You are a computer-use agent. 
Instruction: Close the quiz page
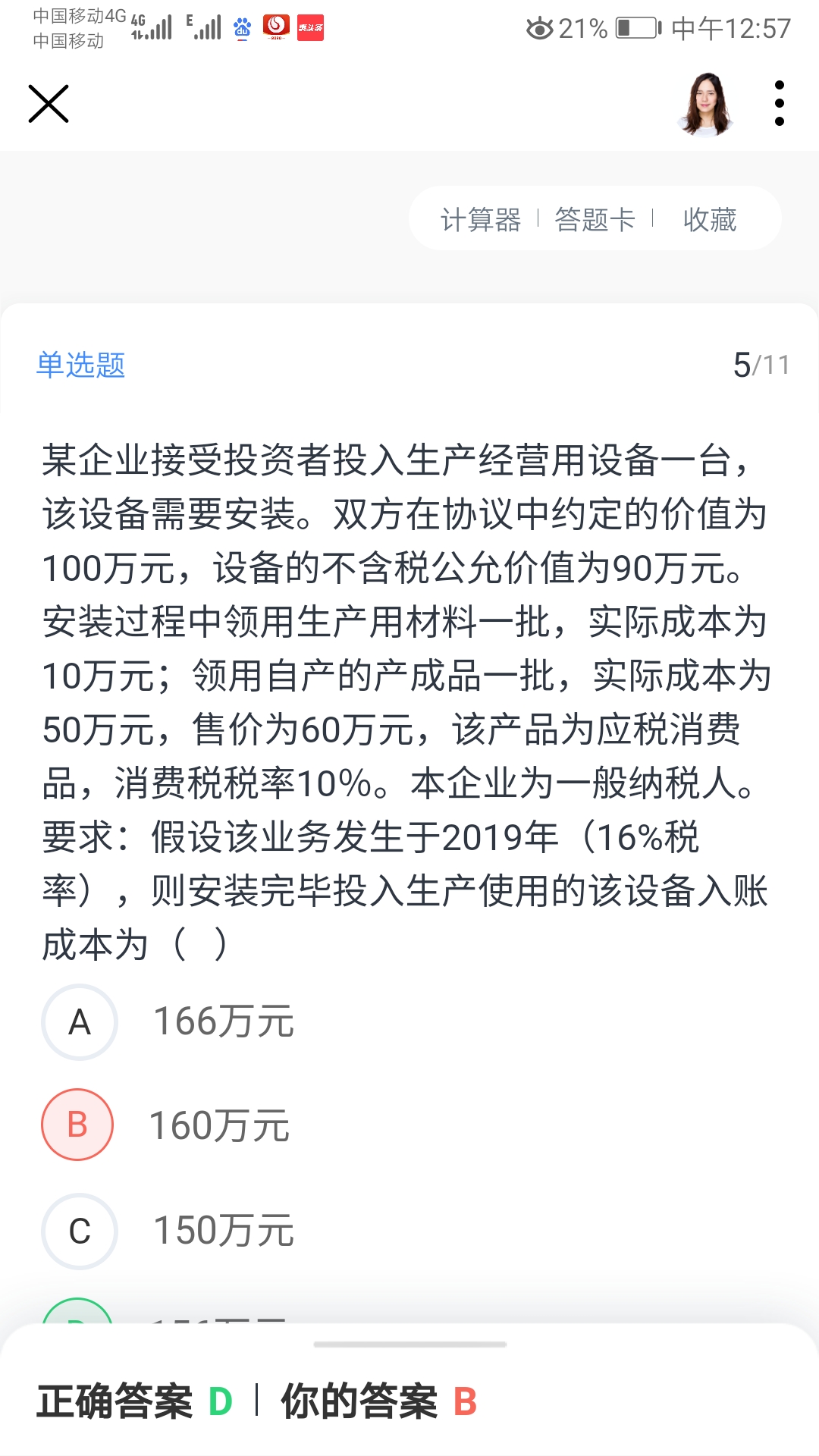click(x=49, y=104)
